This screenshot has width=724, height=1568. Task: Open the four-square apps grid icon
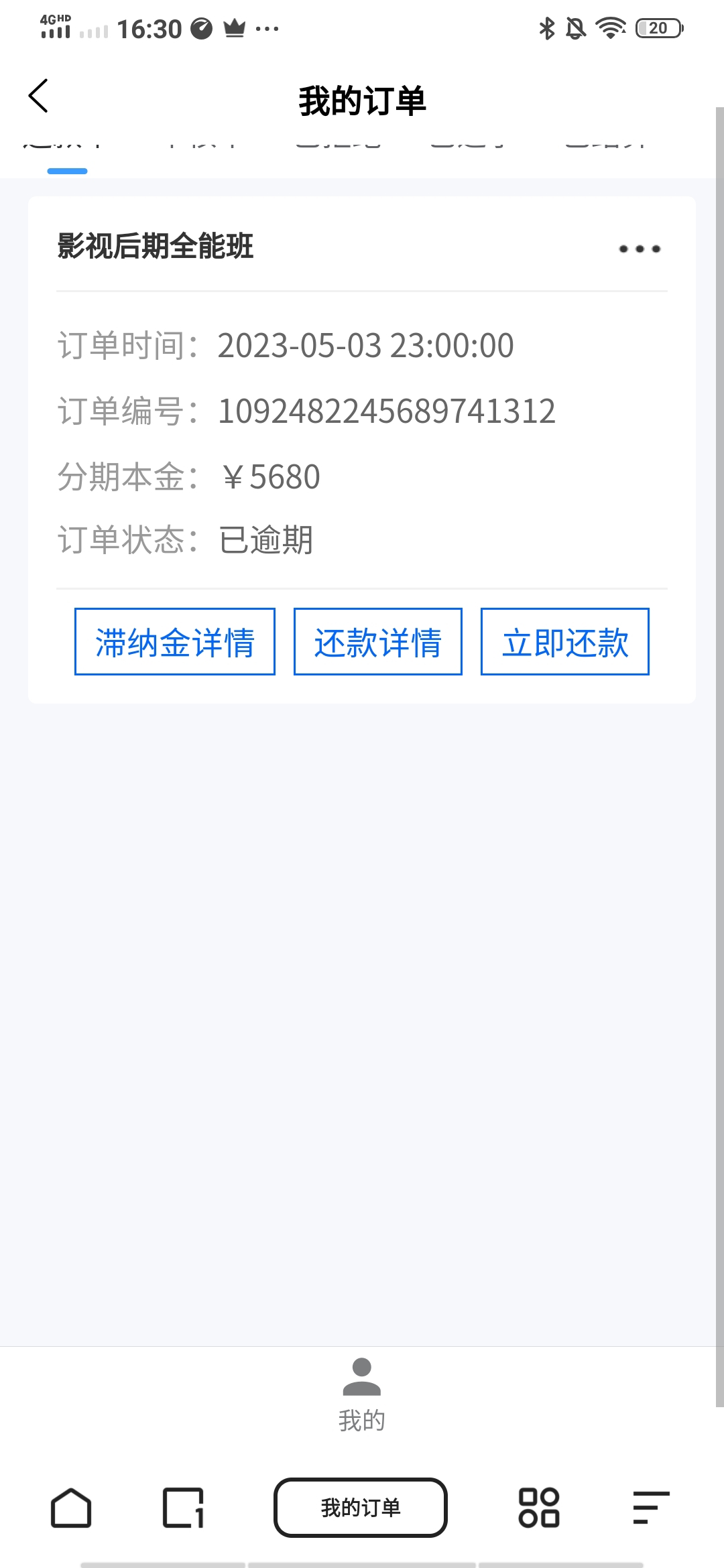point(539,1508)
